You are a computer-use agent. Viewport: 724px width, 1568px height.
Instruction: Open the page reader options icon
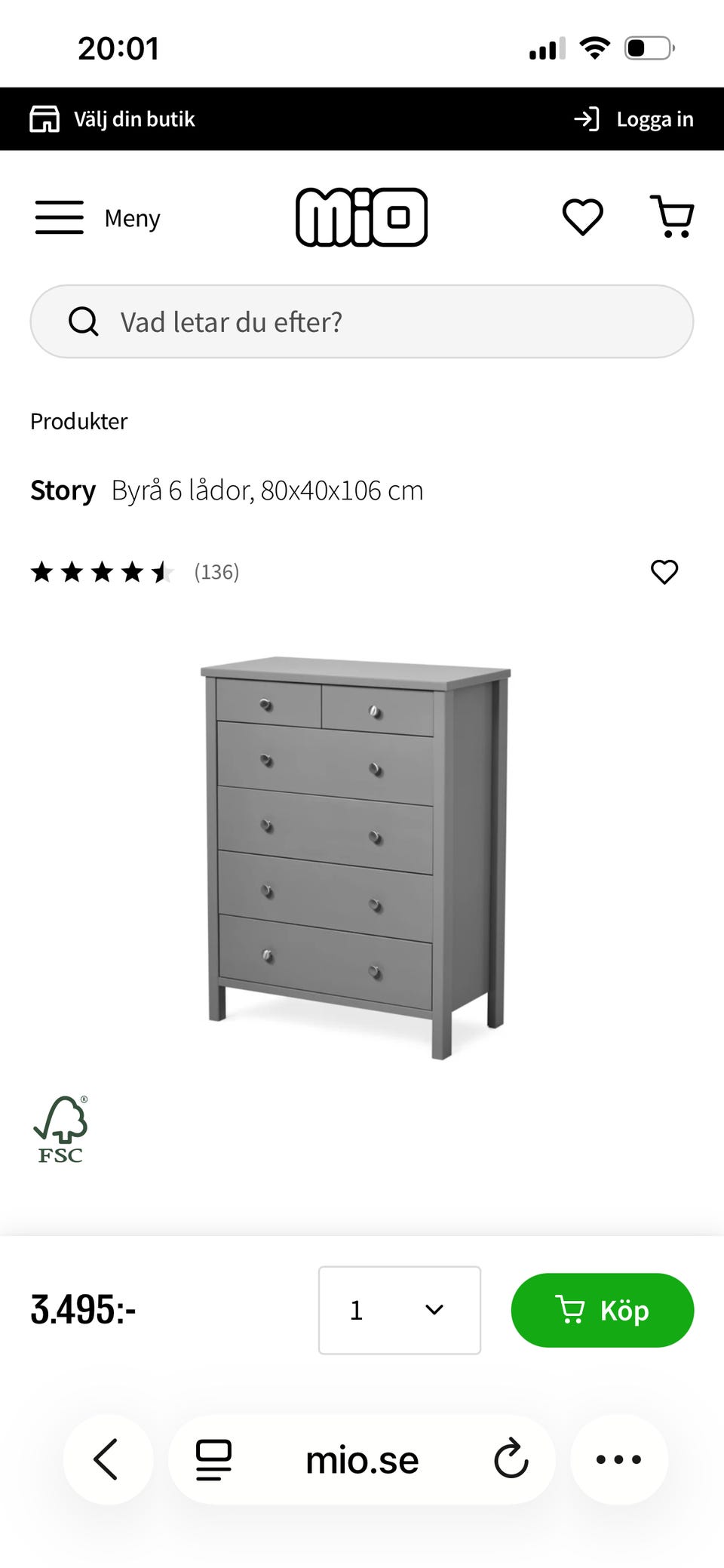click(x=214, y=1459)
